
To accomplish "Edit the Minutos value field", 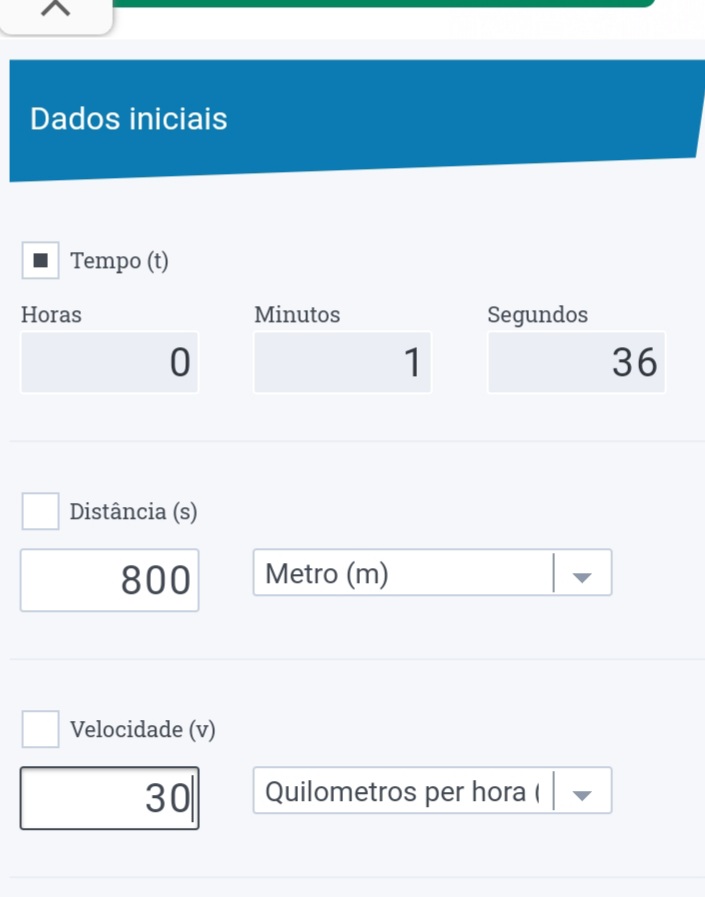I will [x=343, y=362].
